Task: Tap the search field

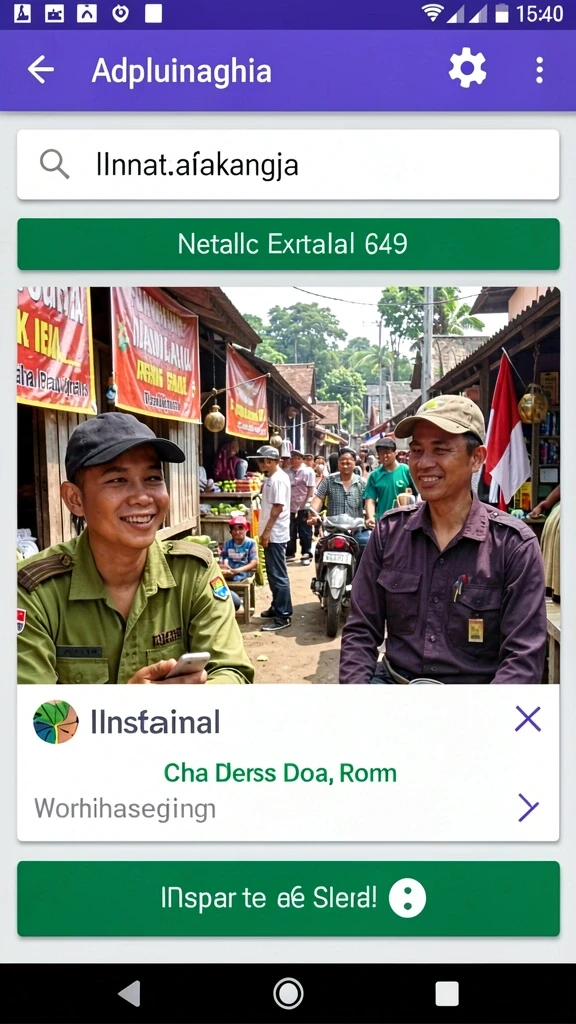Action: point(288,165)
